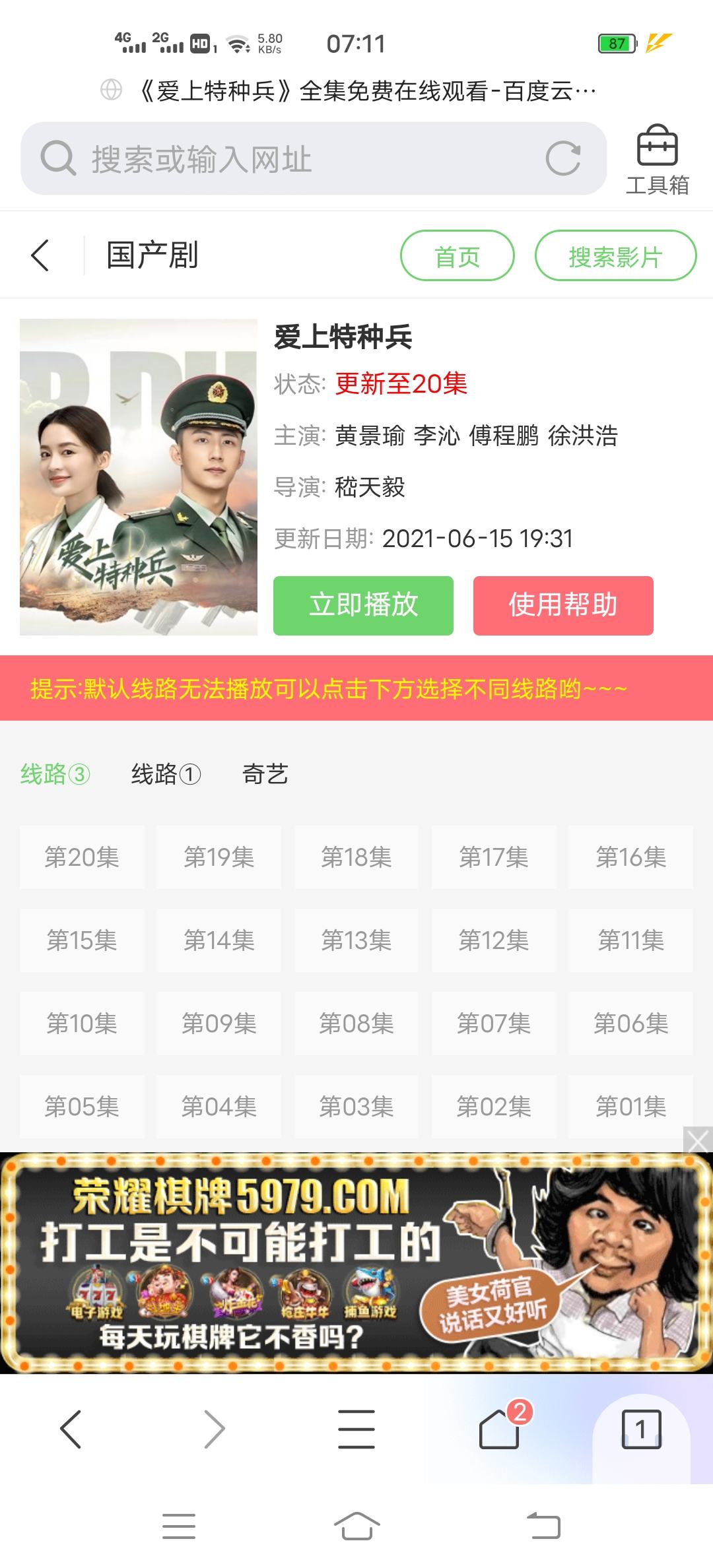Open the 首页 home button

coord(457,255)
